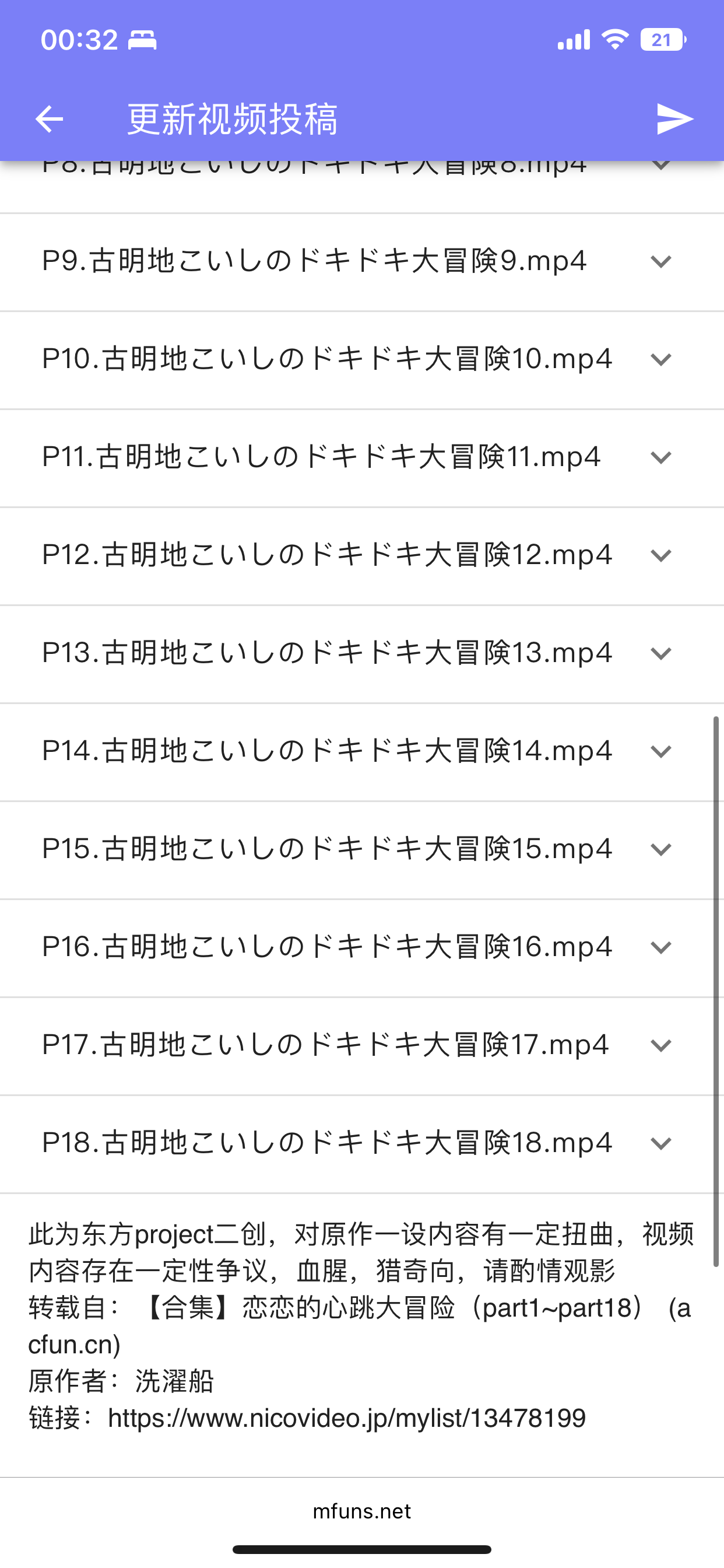This screenshot has width=724, height=1568.
Task: Tap the bed mode icon next to the clock
Action: (x=142, y=41)
